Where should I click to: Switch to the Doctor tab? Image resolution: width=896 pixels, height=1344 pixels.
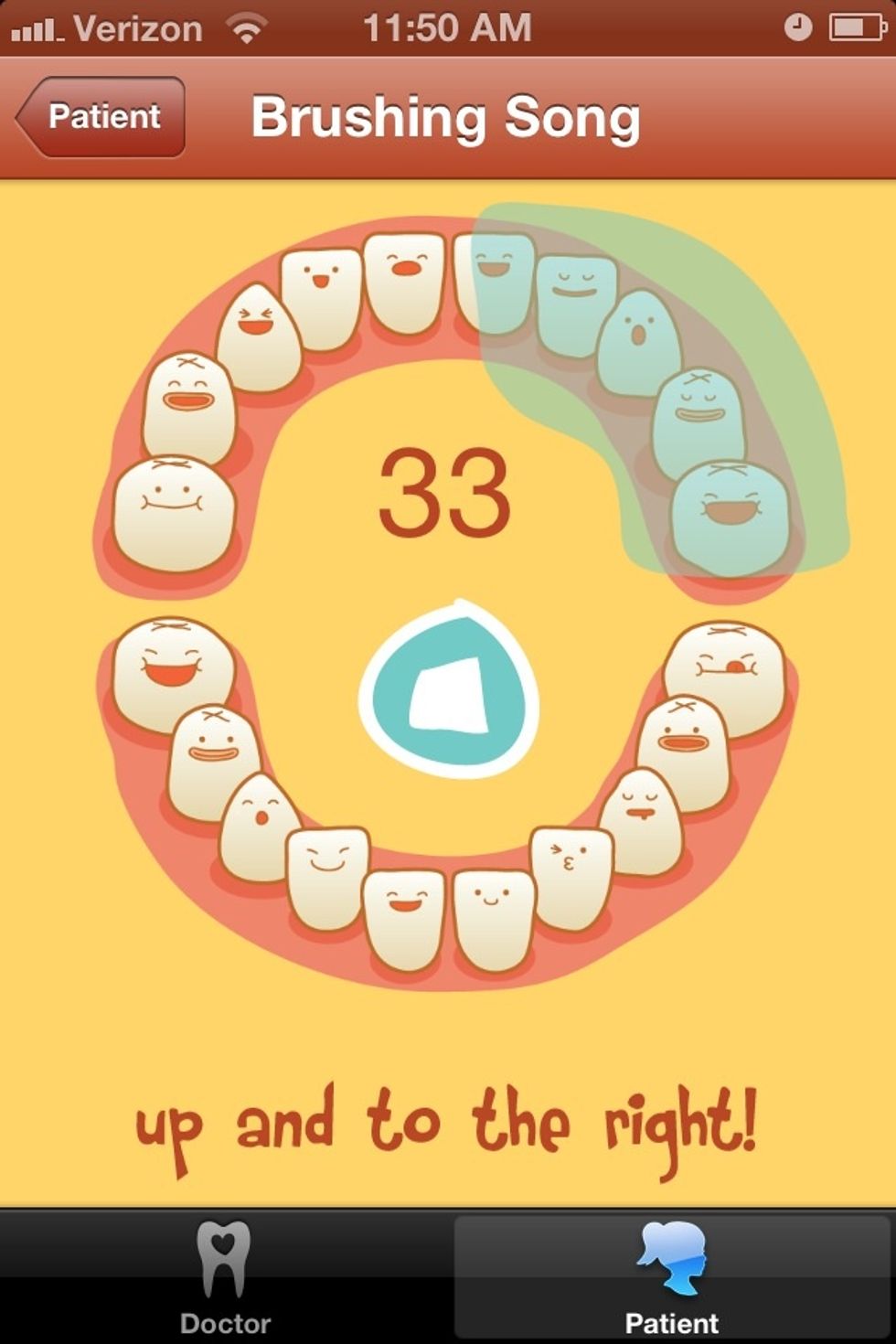coord(224,1271)
